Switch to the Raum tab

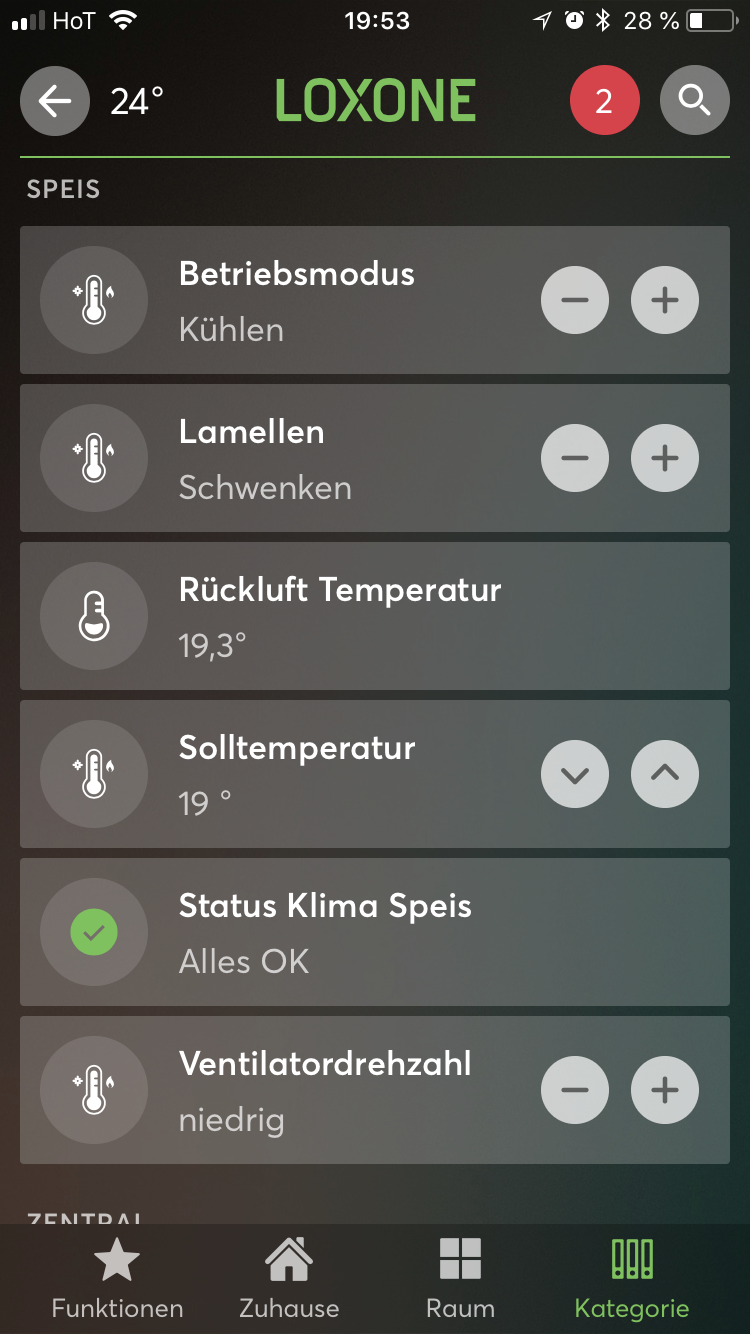[x=460, y=1278]
